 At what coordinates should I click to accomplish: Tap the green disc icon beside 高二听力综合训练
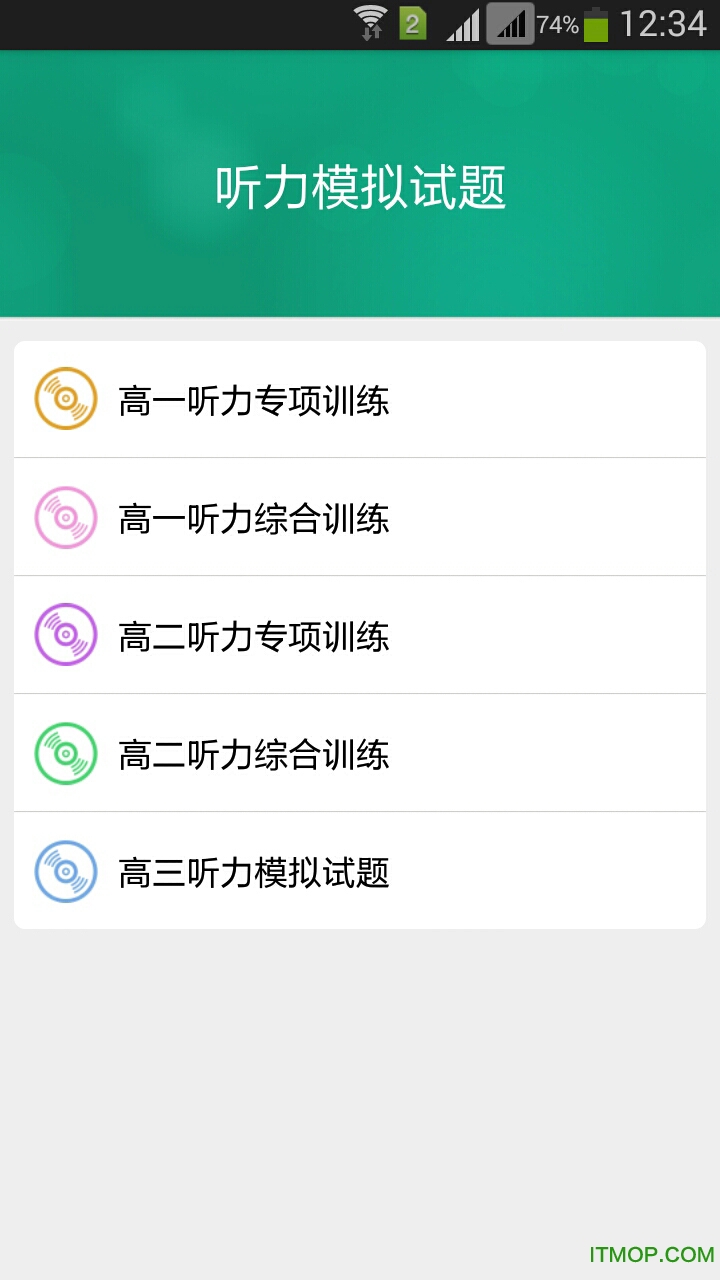66,752
